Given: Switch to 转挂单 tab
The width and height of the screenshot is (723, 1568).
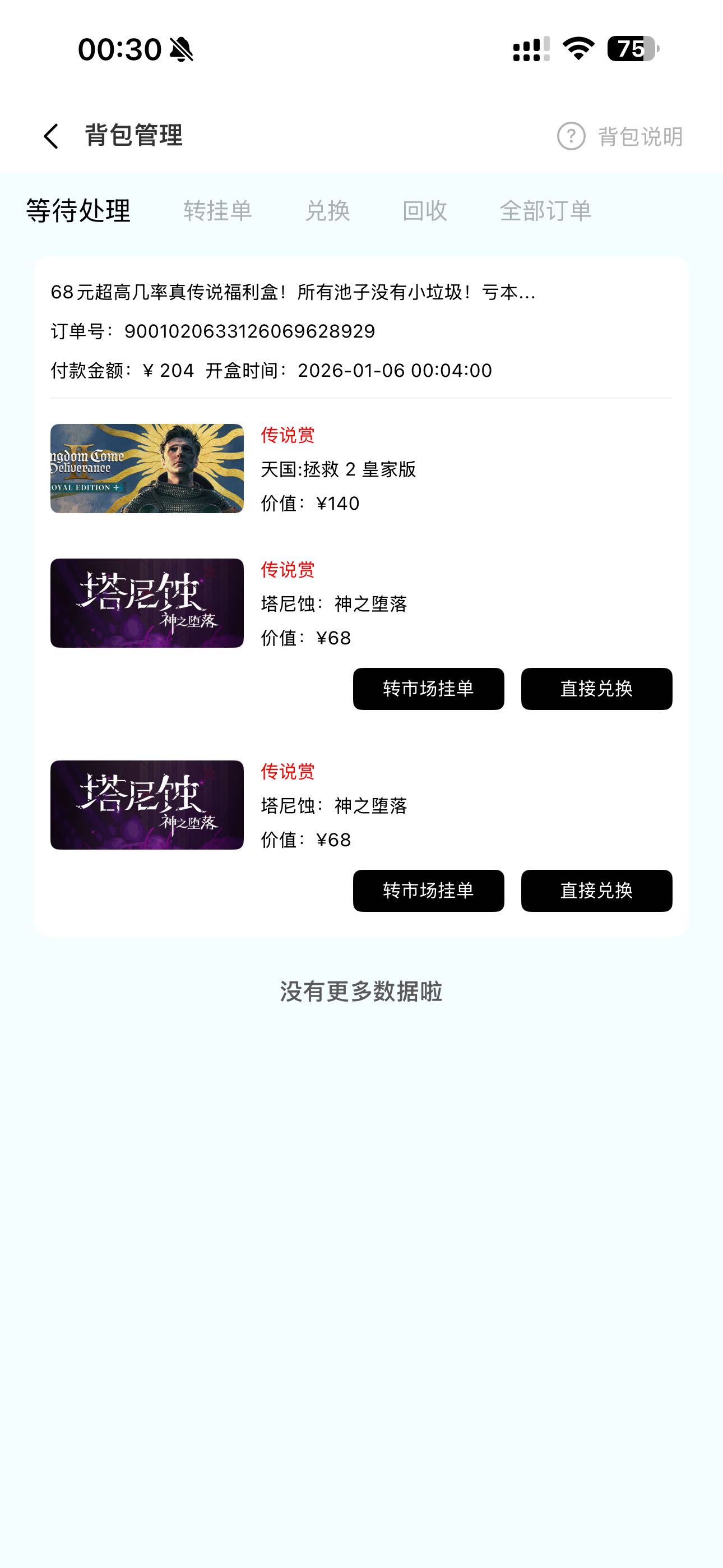Looking at the screenshot, I should tap(217, 211).
